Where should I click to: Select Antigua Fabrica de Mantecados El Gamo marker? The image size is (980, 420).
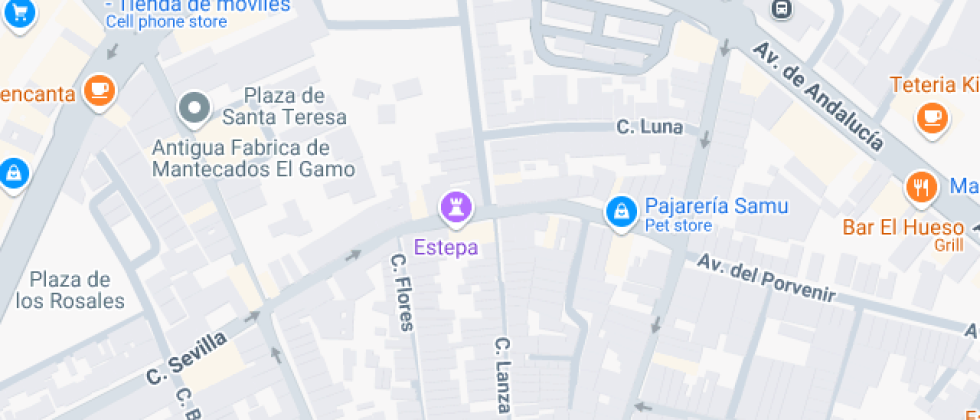click(x=192, y=106)
